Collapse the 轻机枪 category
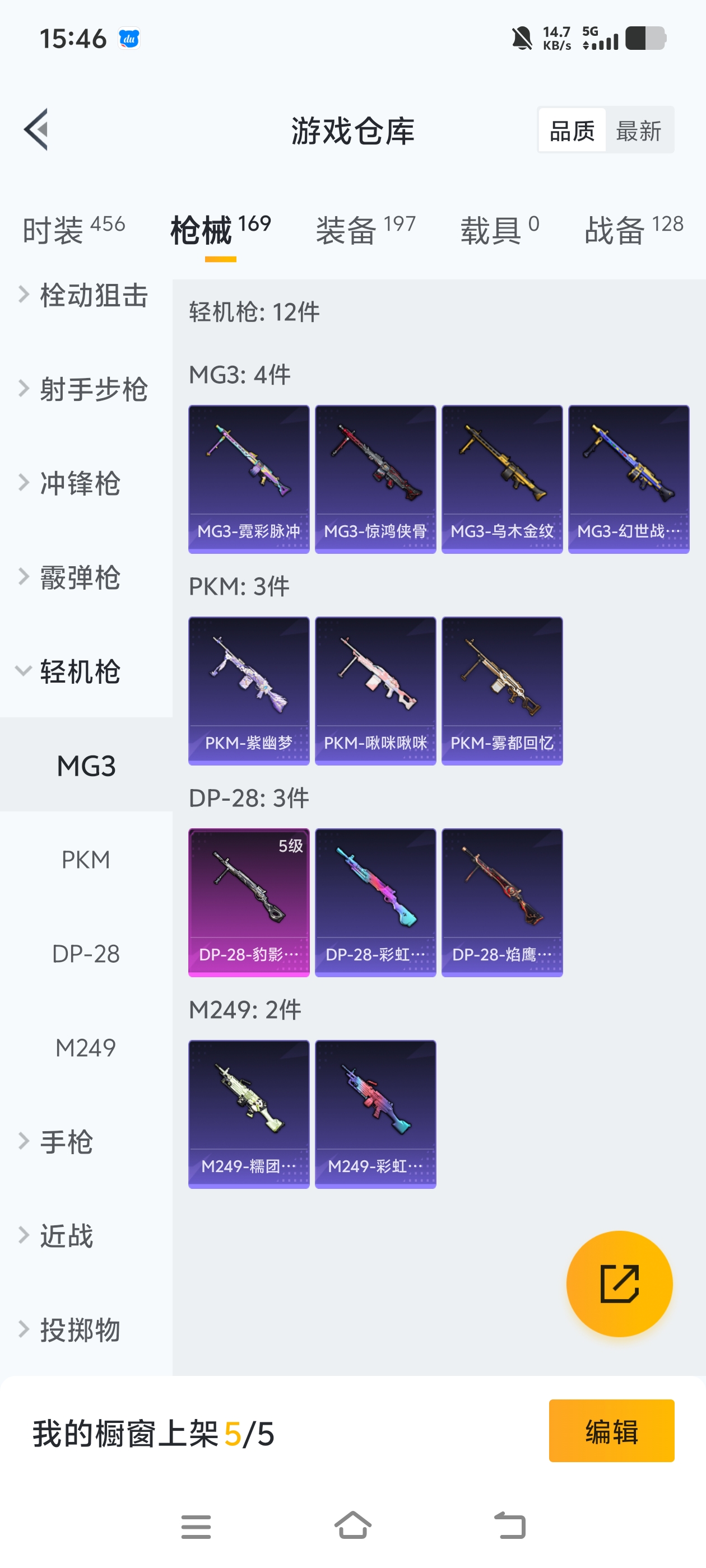The height and width of the screenshot is (1568, 706). pyautogui.click(x=79, y=671)
